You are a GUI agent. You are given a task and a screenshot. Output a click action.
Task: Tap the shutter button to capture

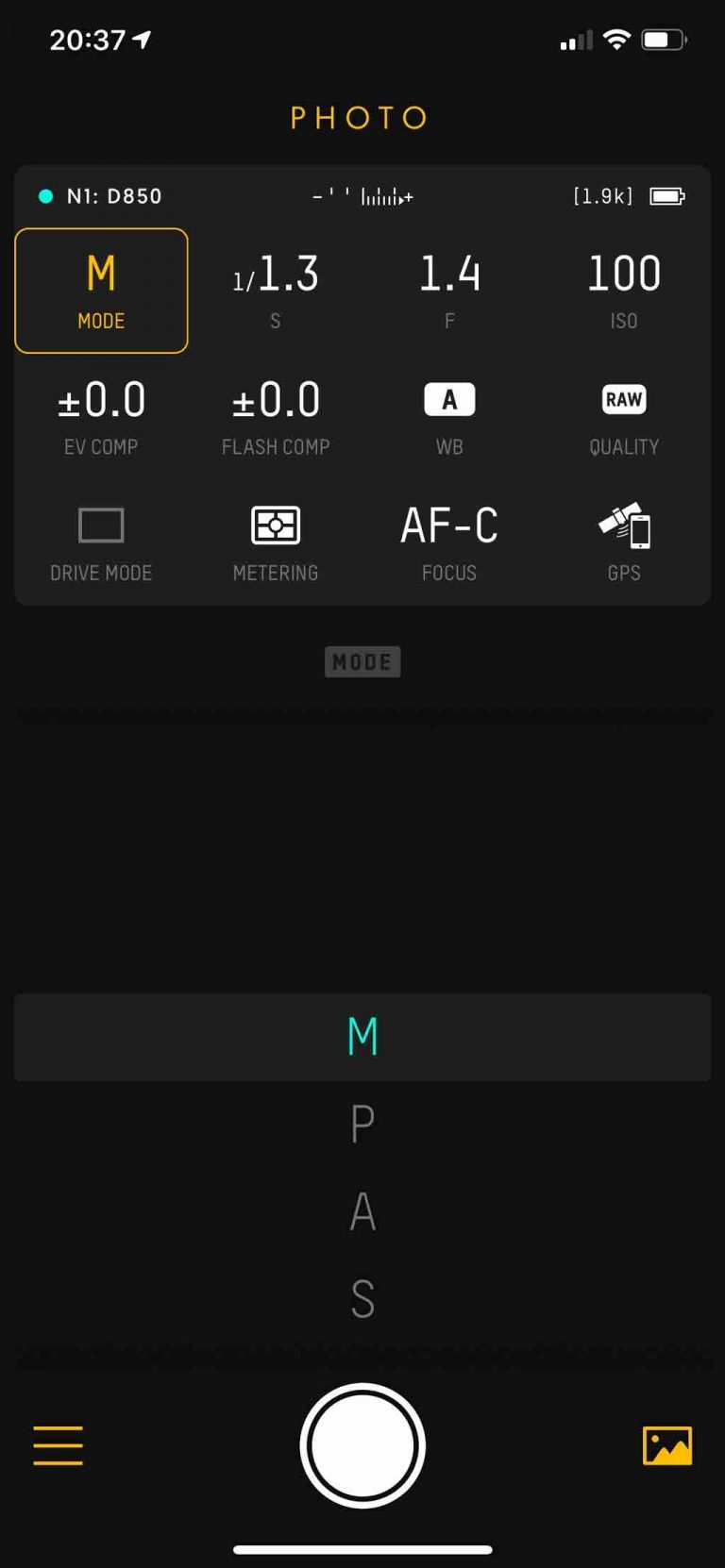click(x=362, y=1444)
